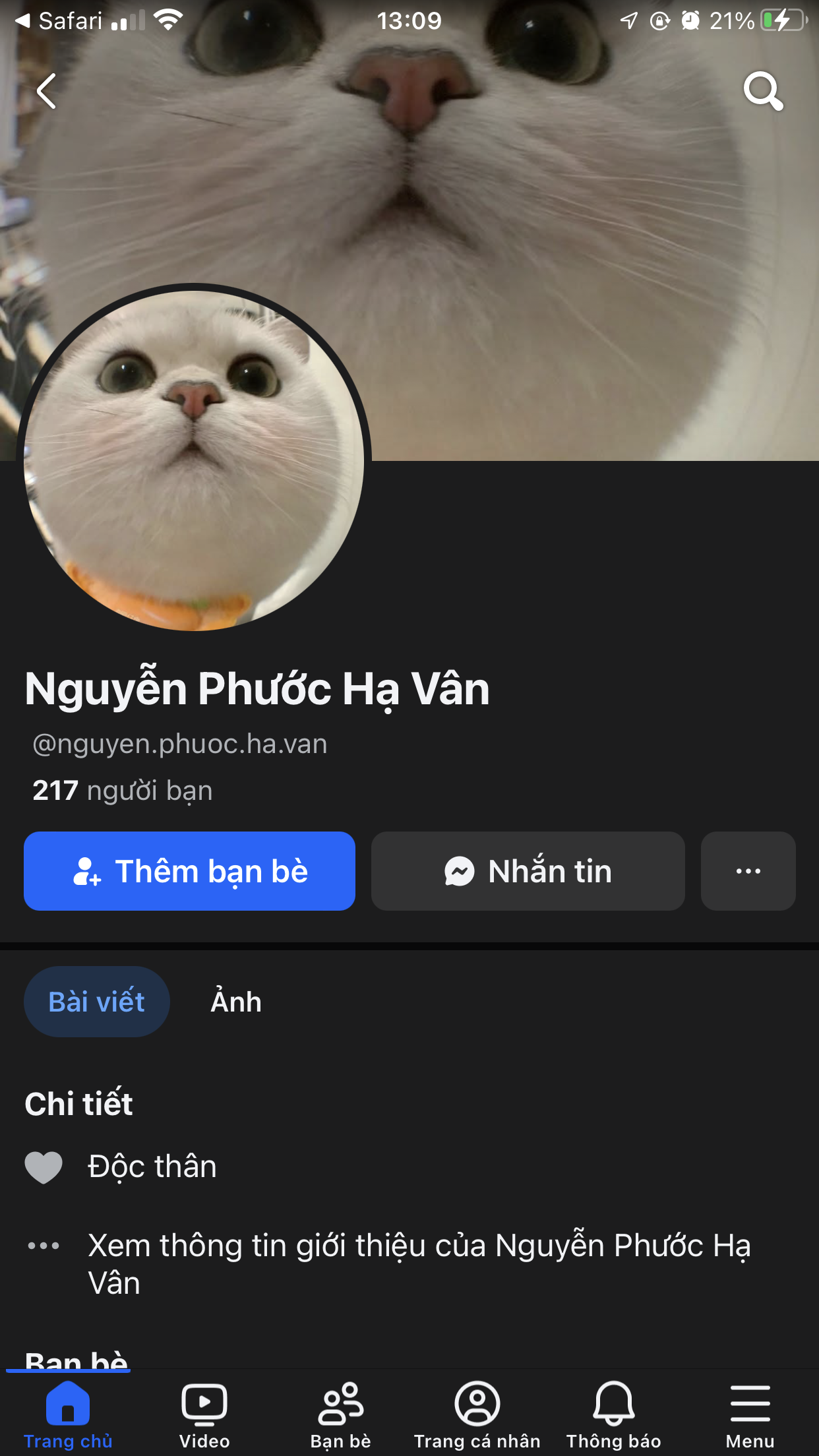Switch to the Ảnh tab
This screenshot has width=819, height=1456.
[236, 1001]
